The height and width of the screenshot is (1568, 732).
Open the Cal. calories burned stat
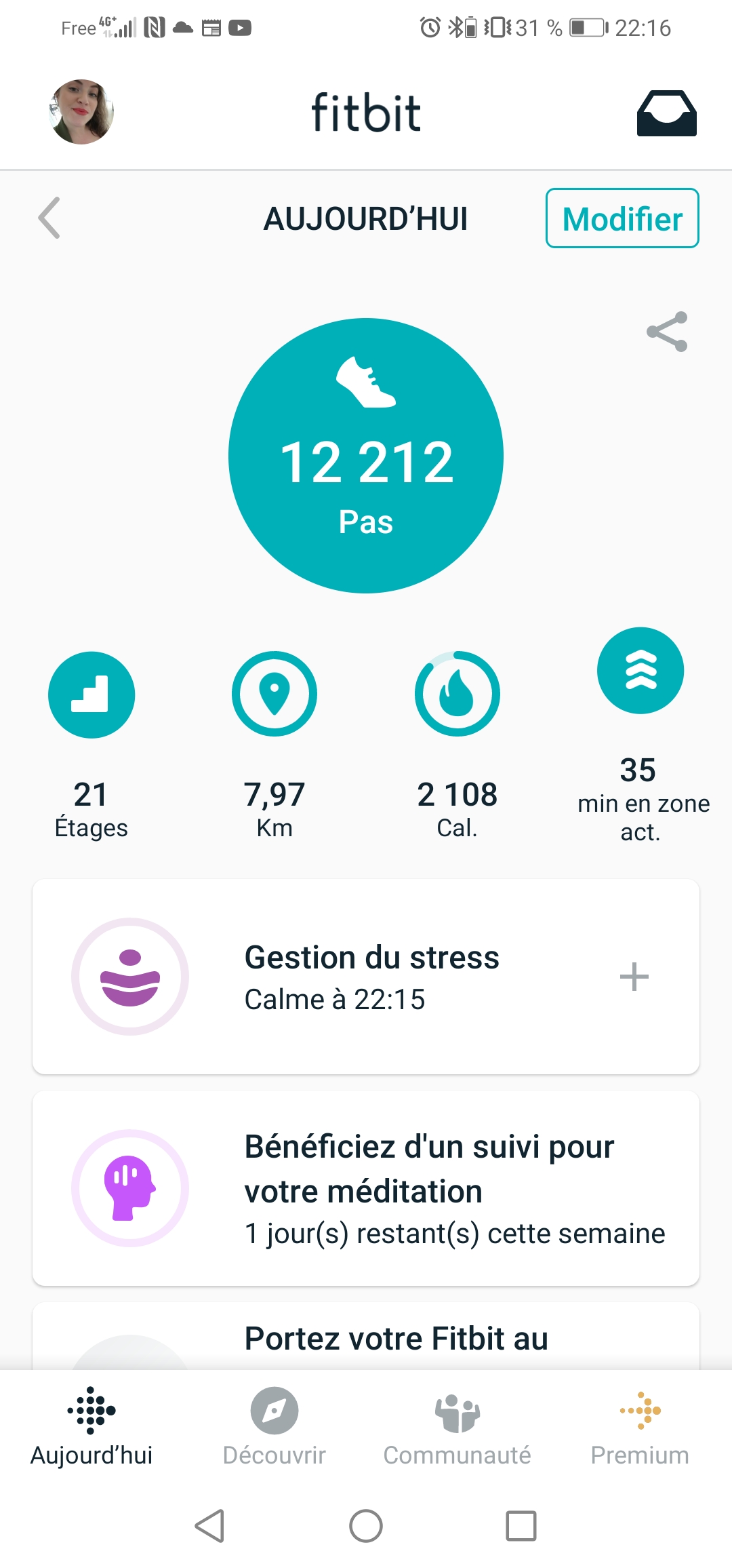click(x=457, y=695)
